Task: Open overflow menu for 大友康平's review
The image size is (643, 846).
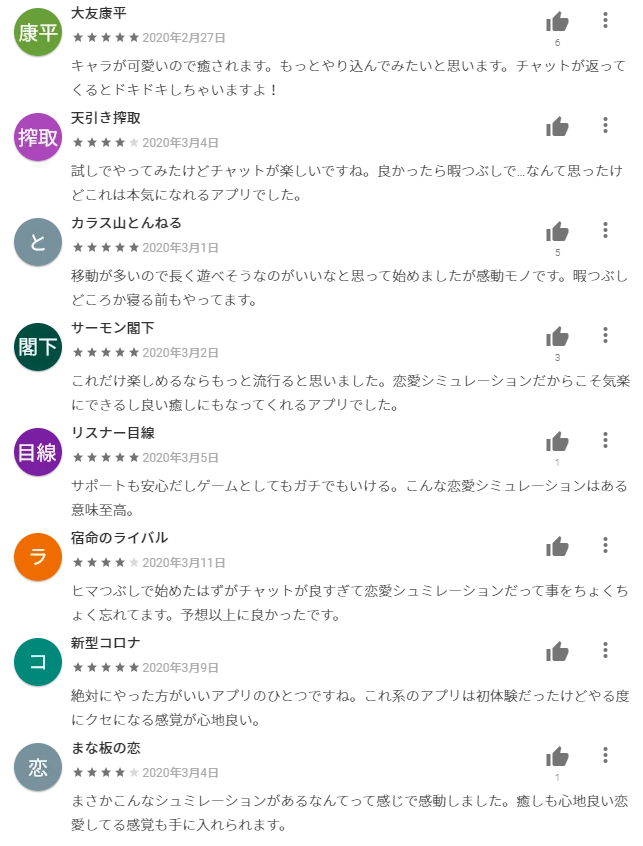Action: [606, 20]
